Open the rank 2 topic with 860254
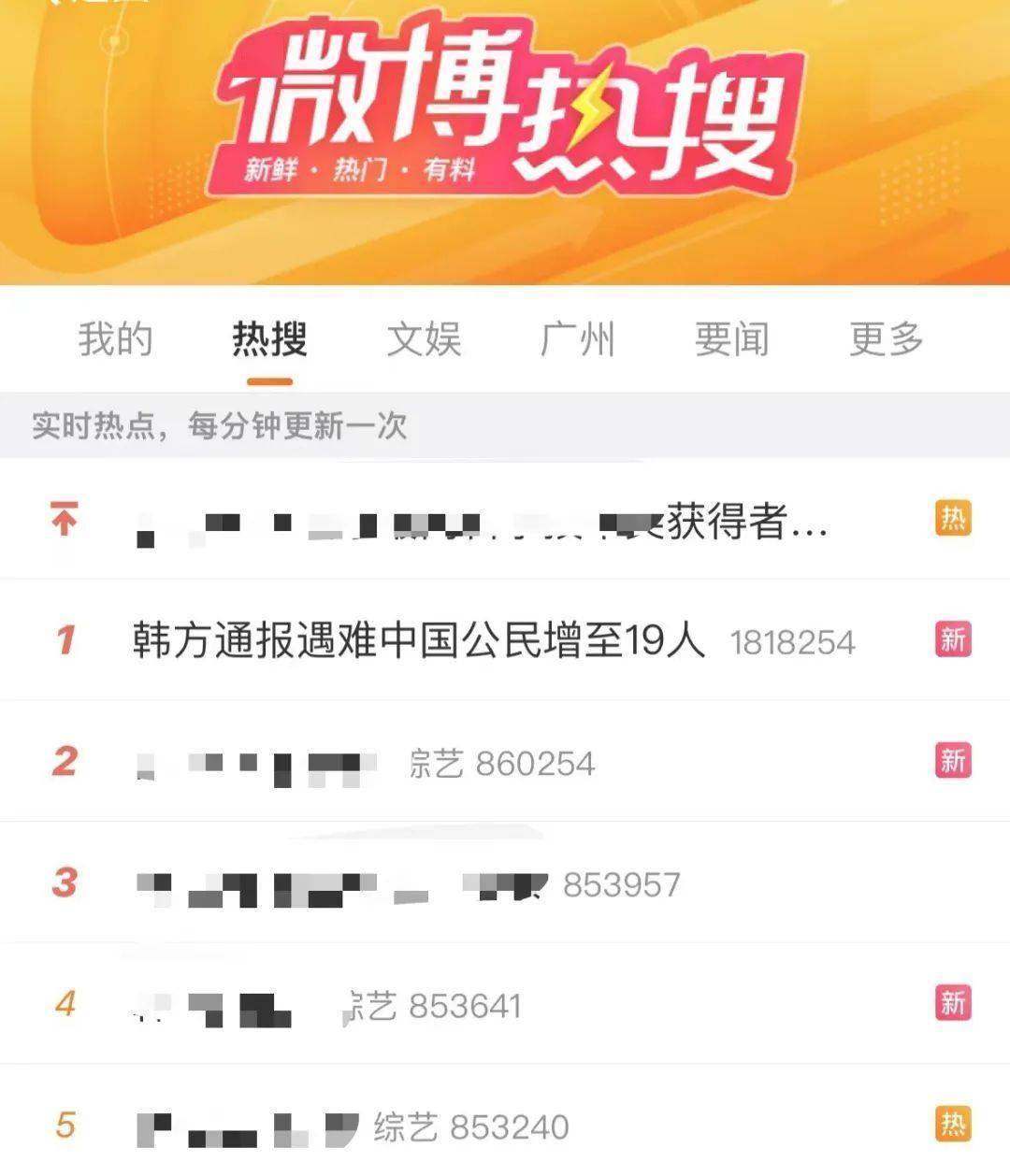 pyautogui.click(x=365, y=763)
